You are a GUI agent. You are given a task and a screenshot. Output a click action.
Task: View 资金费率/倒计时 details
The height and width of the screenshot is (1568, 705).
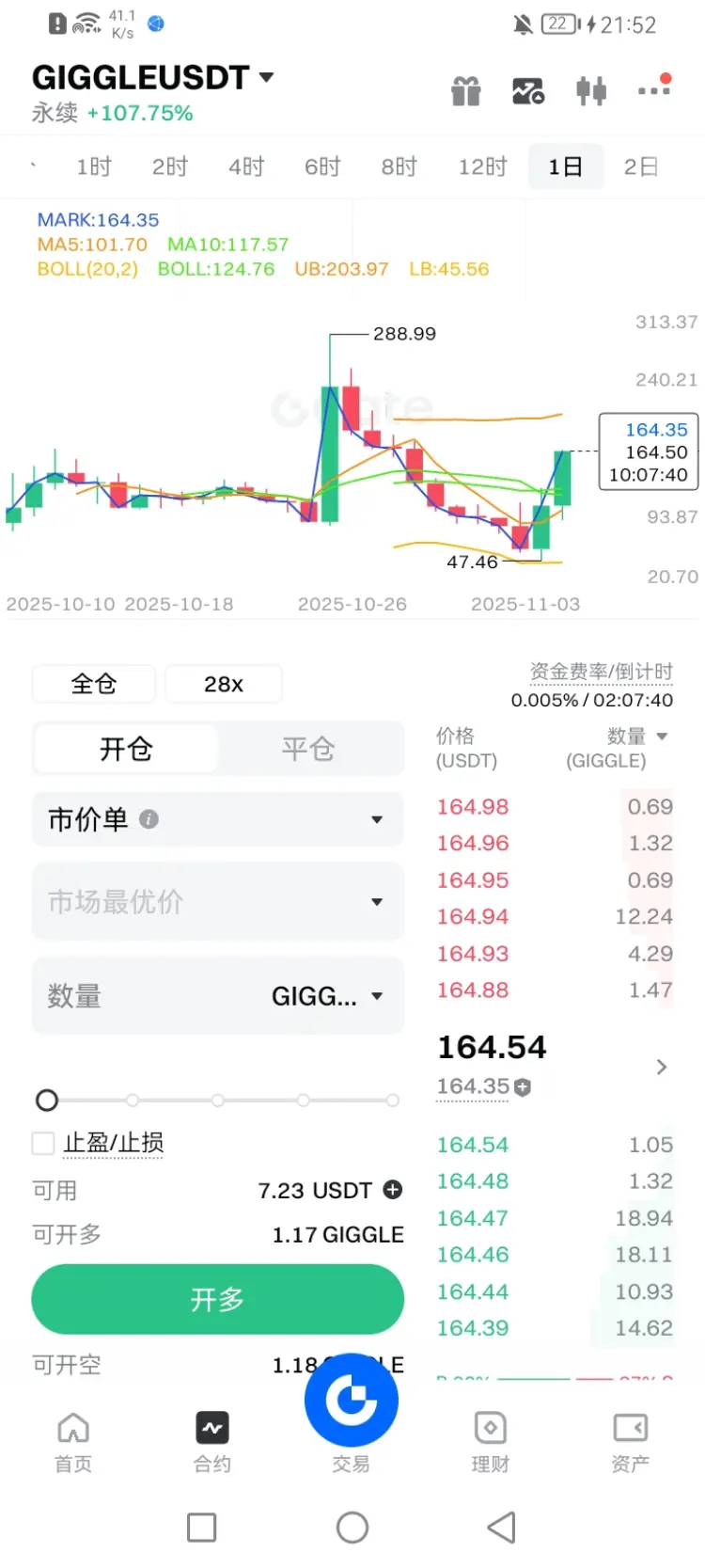pos(601,672)
